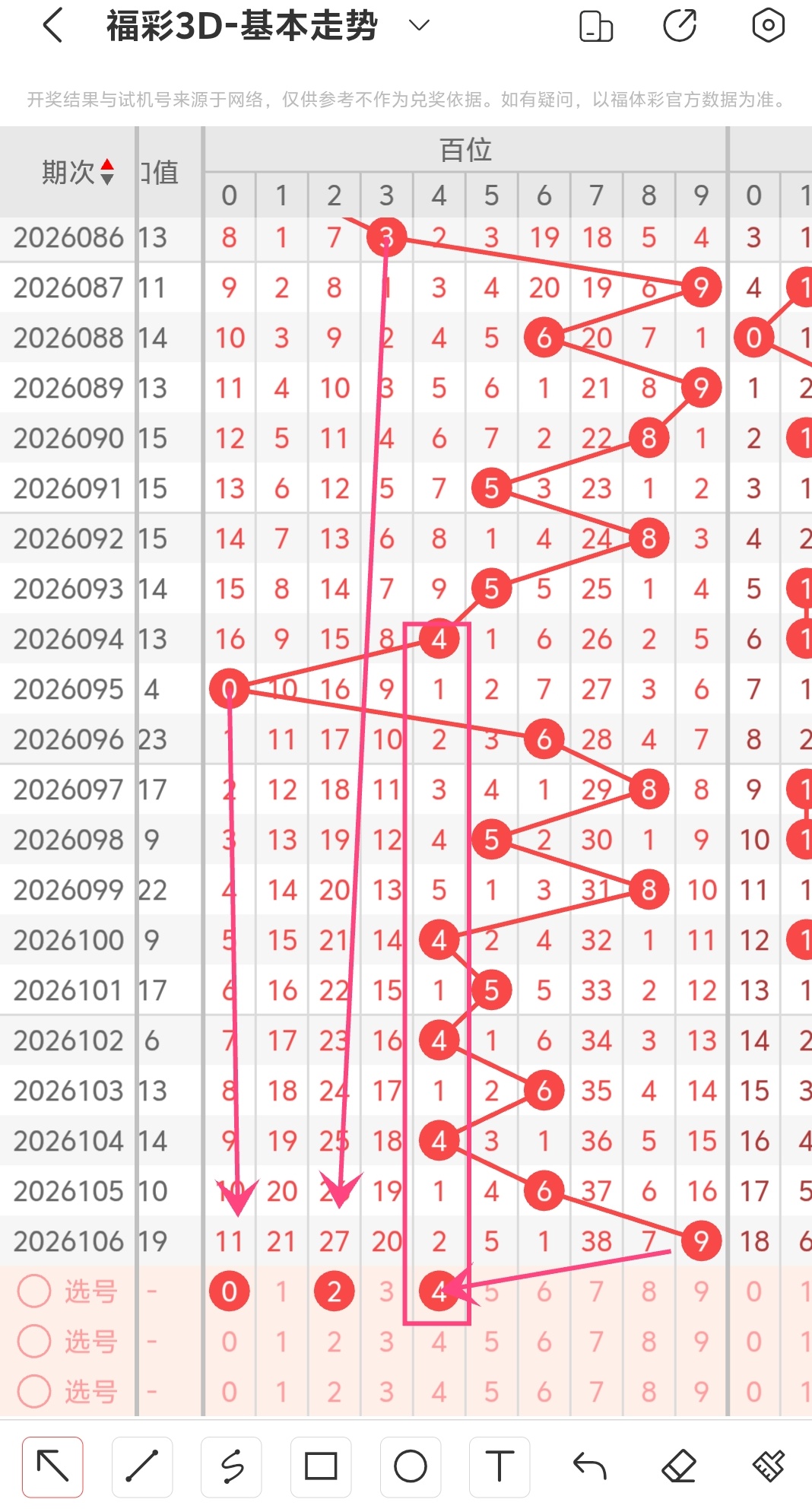Pick the freehand curve tool
The height and width of the screenshot is (1512, 812).
click(x=232, y=1466)
